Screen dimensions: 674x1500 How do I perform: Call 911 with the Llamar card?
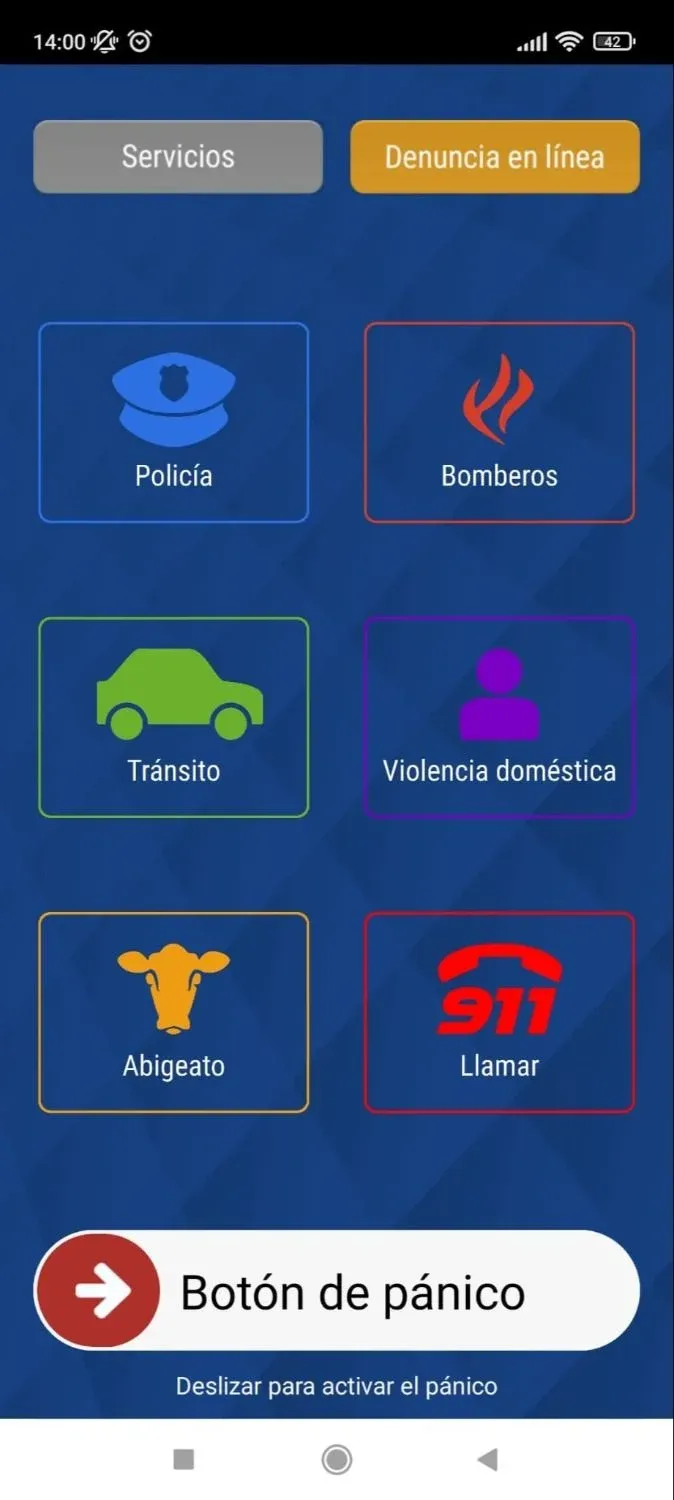[x=499, y=1012]
